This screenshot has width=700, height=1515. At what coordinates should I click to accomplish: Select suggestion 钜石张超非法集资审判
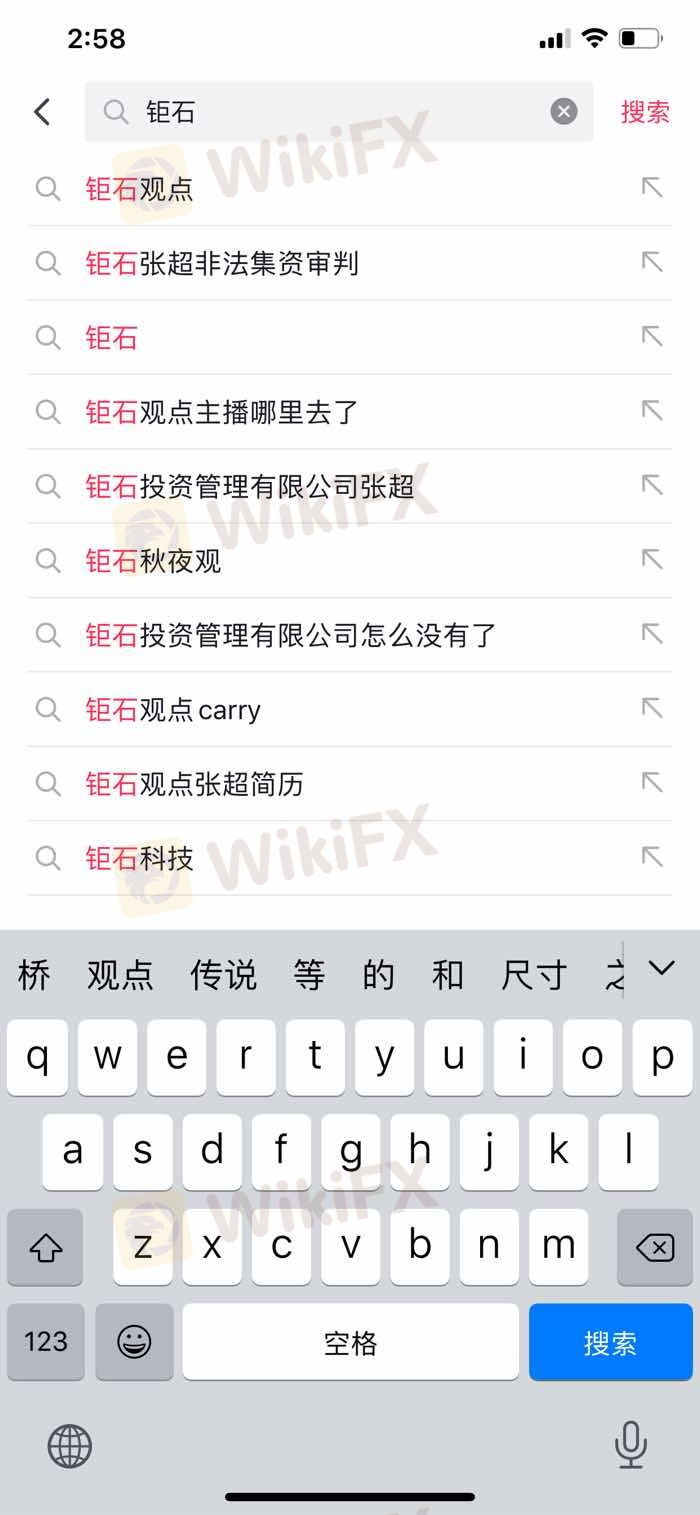[x=349, y=263]
